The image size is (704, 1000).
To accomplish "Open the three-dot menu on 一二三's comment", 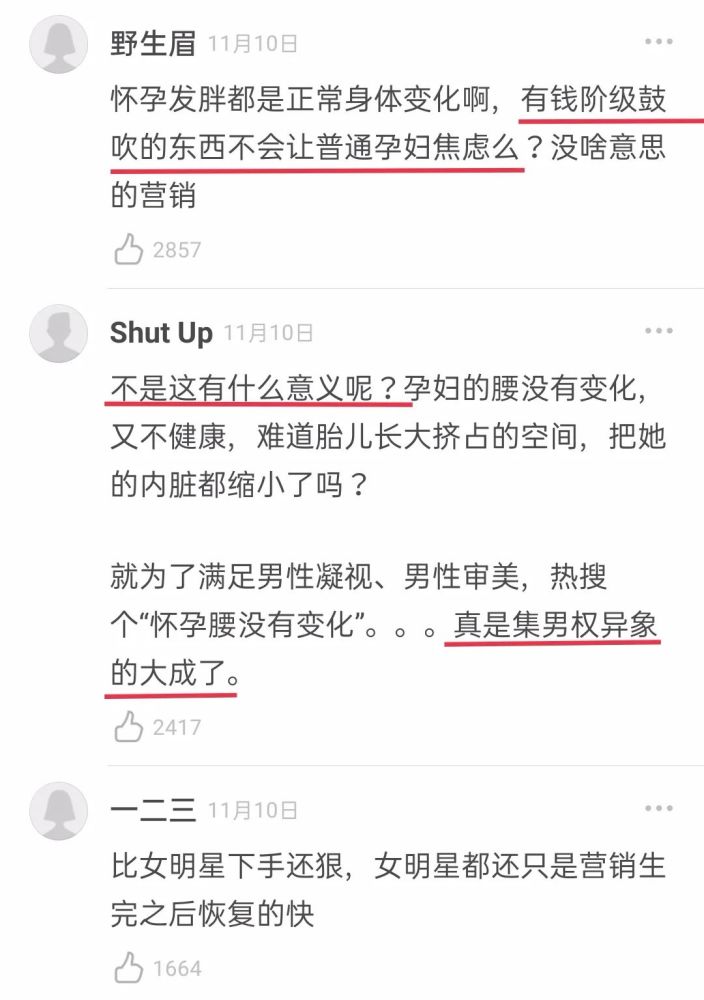I will coord(659,808).
